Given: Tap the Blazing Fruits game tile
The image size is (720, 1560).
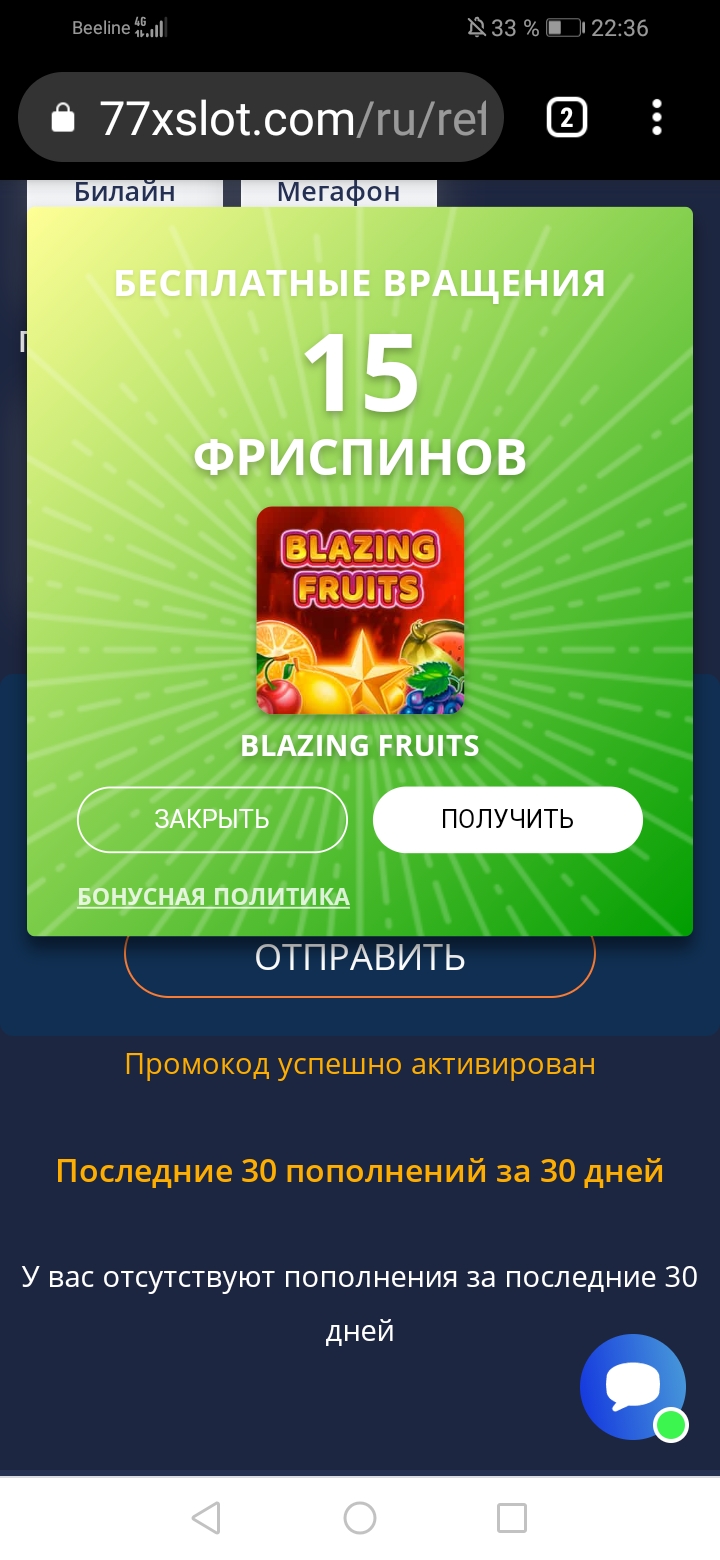Looking at the screenshot, I should (360, 610).
